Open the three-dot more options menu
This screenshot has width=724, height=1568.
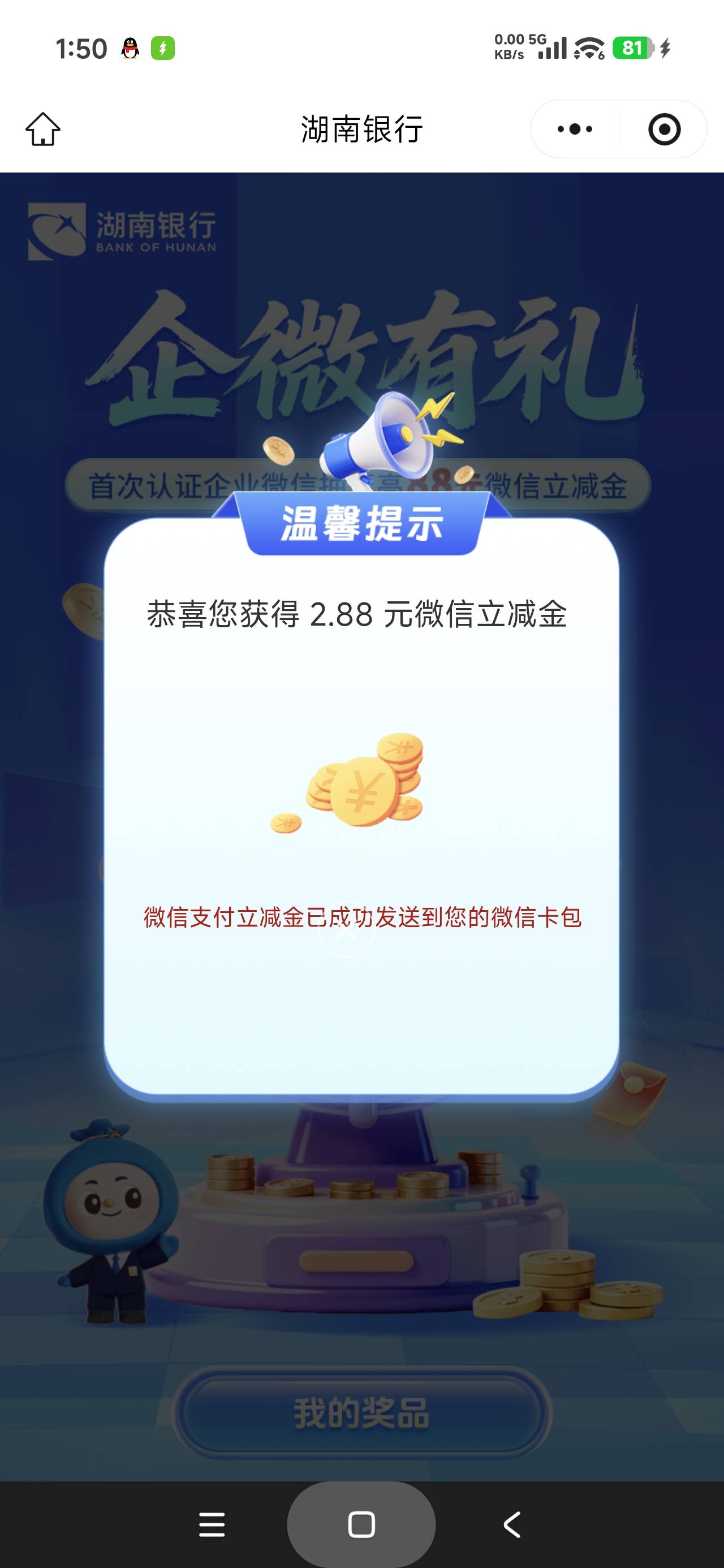click(x=575, y=129)
